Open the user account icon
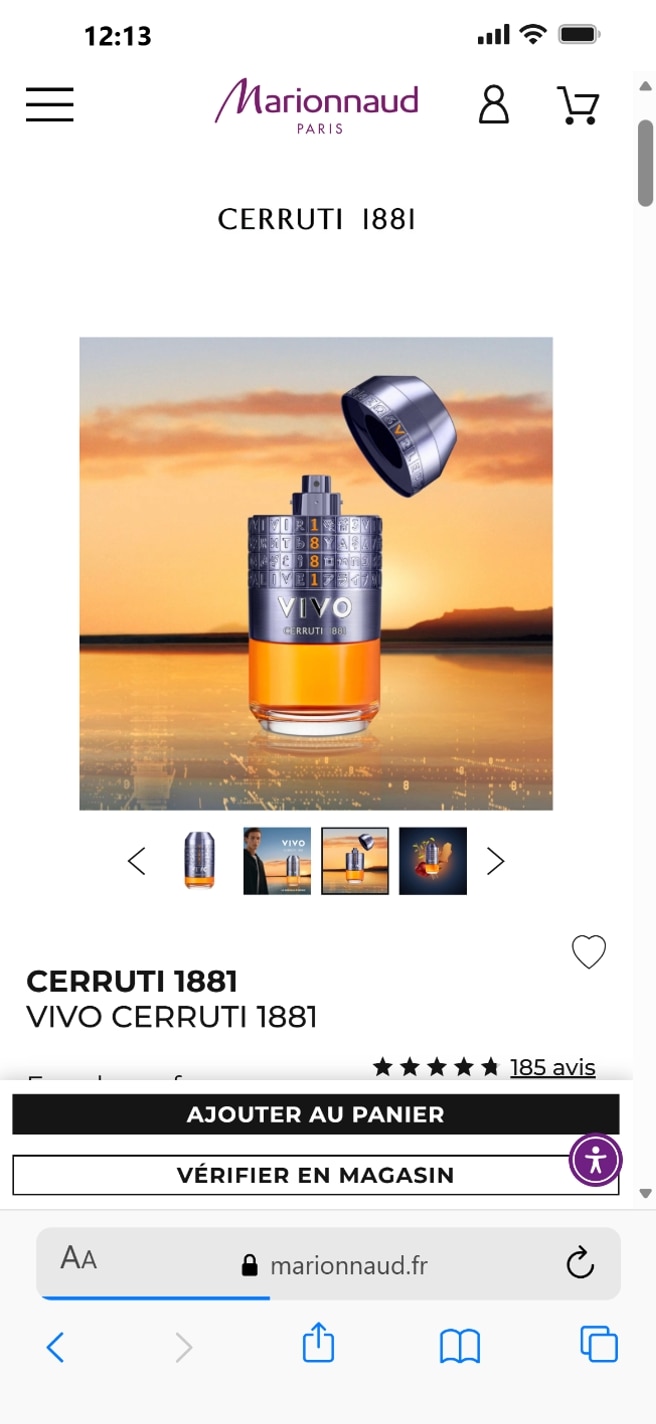The image size is (656, 1424). [493, 104]
